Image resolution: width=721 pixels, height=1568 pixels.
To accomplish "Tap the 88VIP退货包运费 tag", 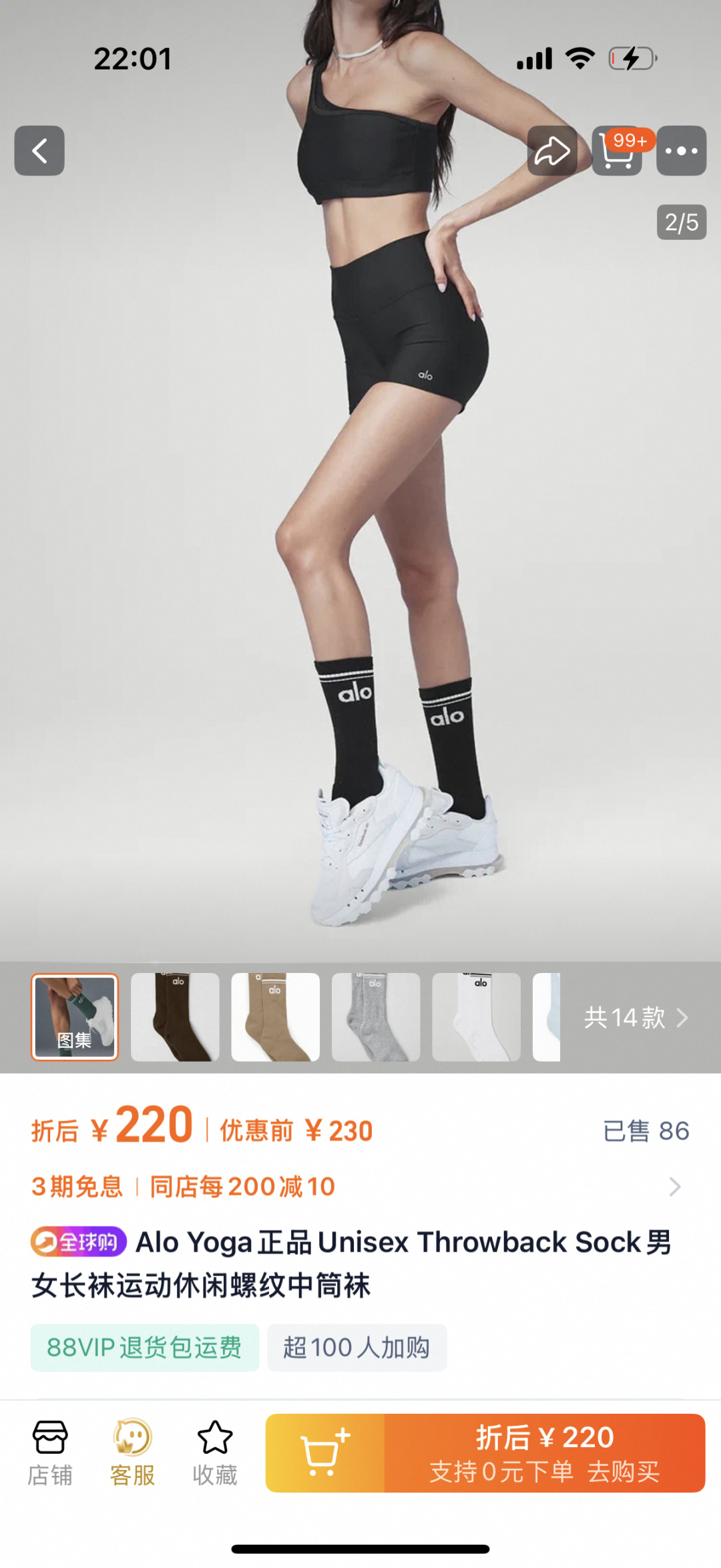I will (144, 1348).
